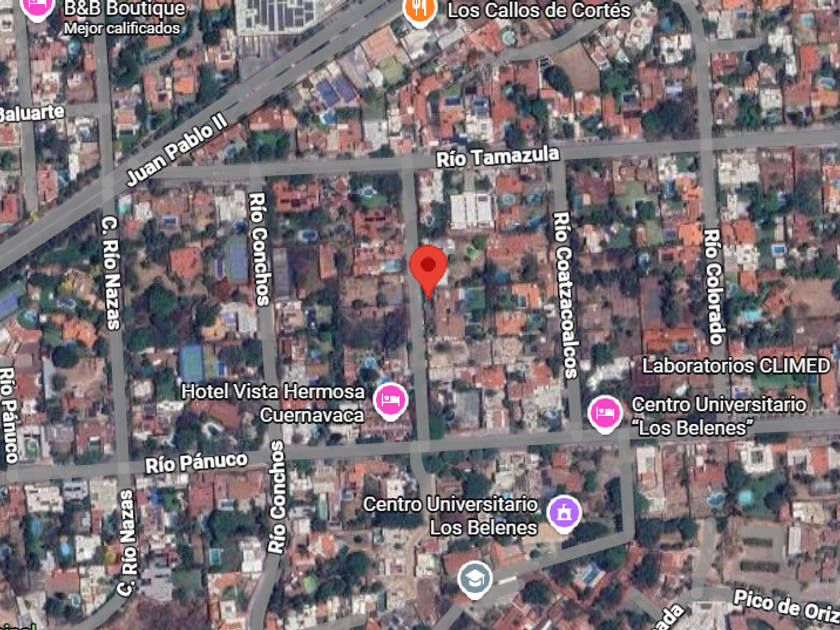Open the purple Centro Universitario Los Belenes marker
This screenshot has width=840, height=630.
click(x=564, y=514)
